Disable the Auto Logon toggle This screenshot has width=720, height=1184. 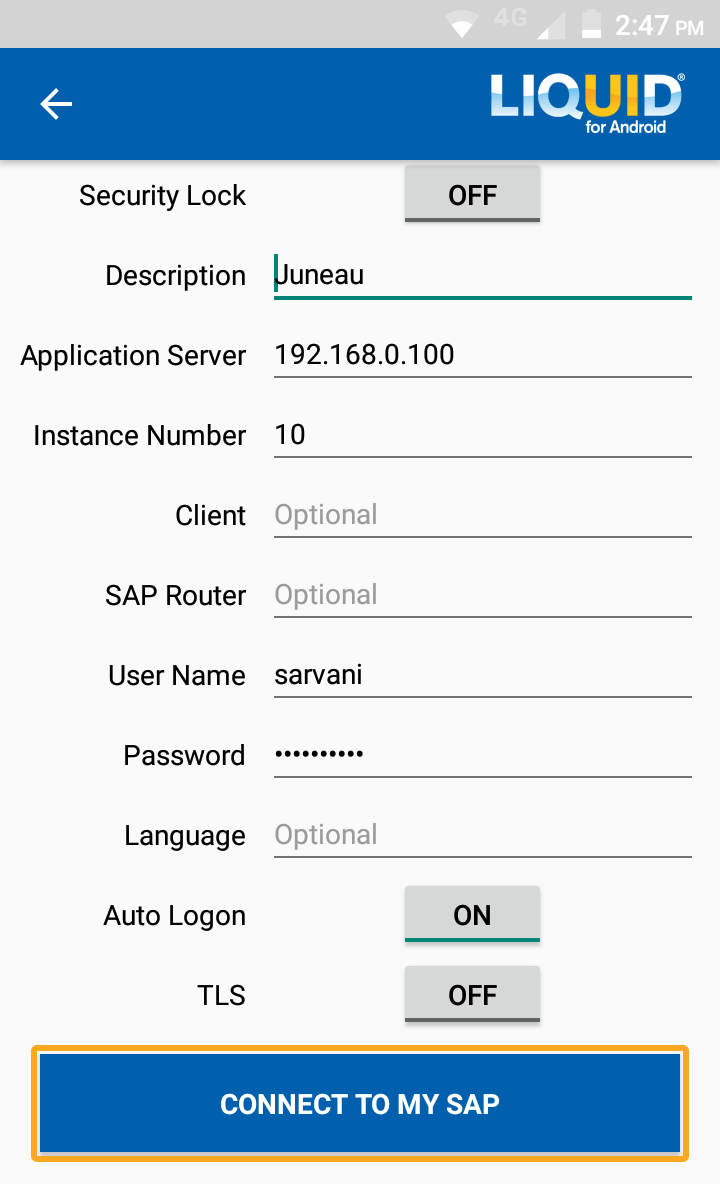coord(472,915)
